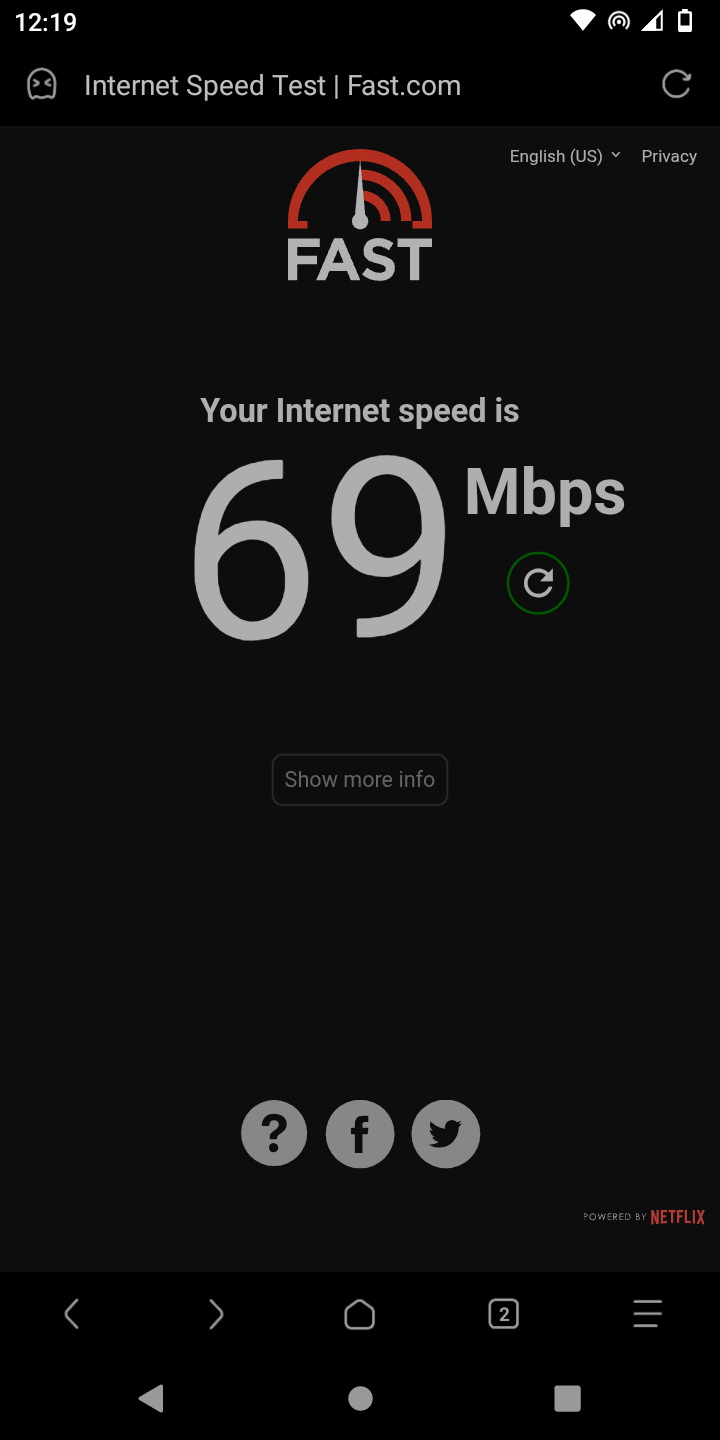Go back to the previous page
720x1440 pixels.
[x=72, y=1314]
